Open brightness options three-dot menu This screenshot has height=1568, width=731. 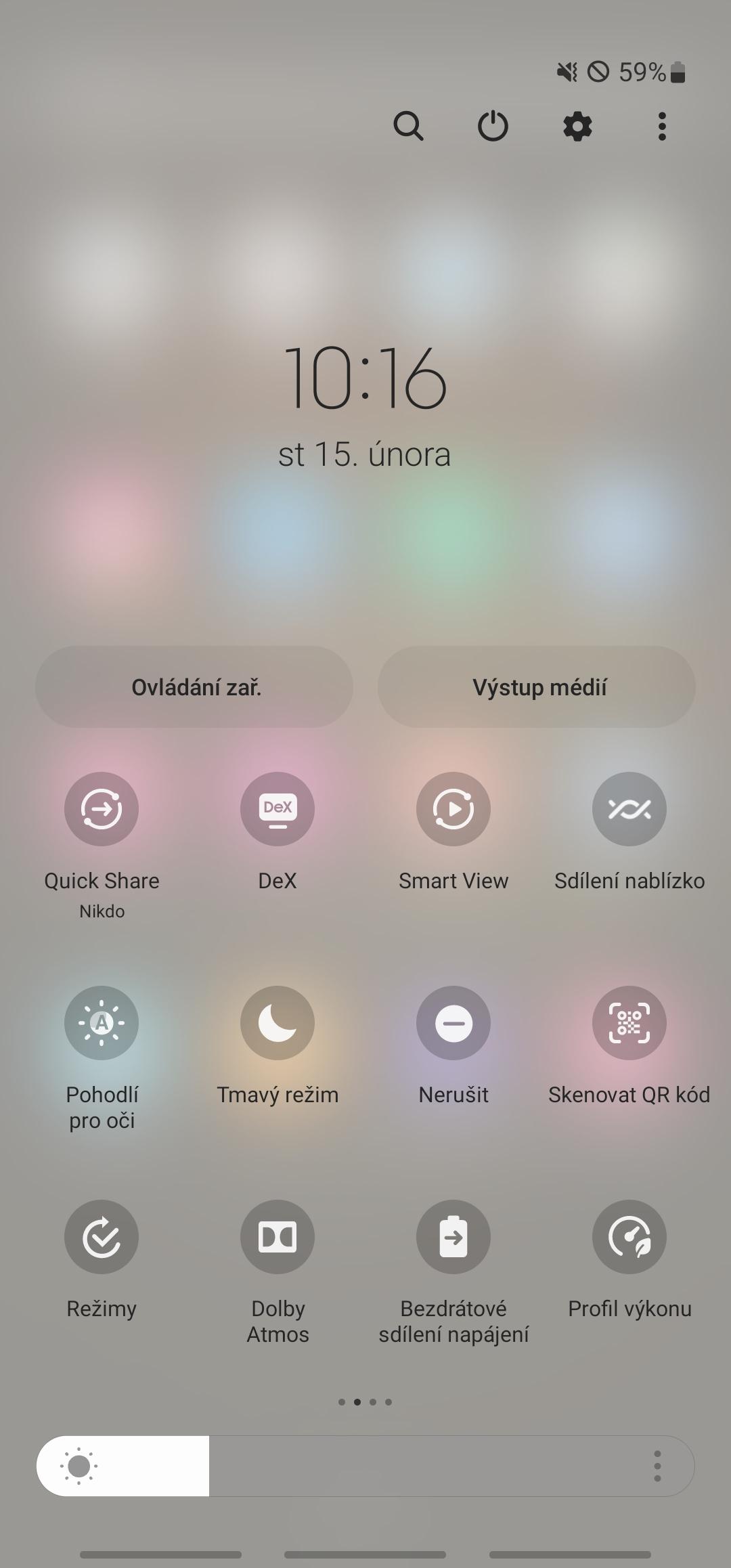[657, 1466]
